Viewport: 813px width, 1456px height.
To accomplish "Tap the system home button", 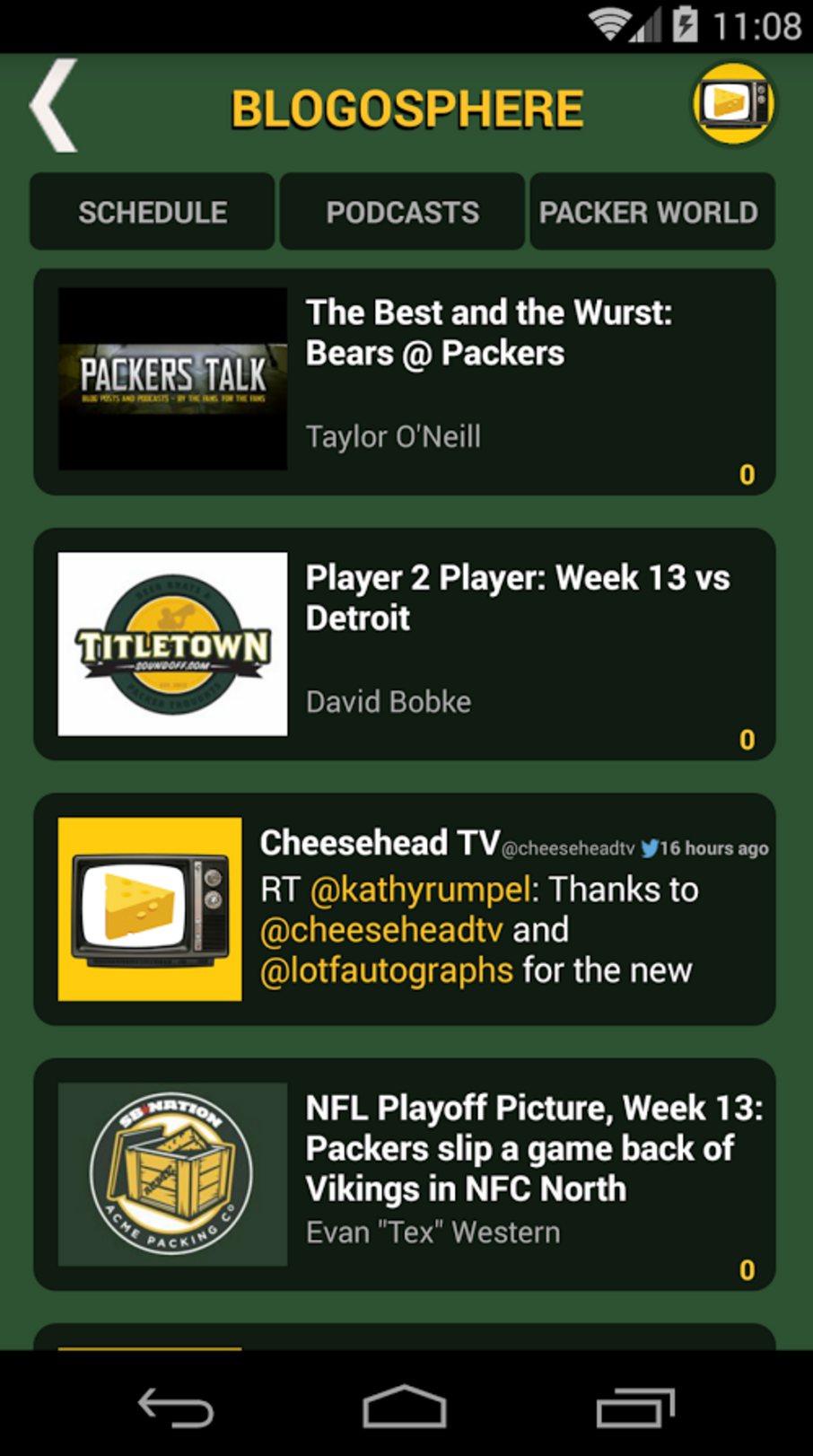I will coord(405,1407).
